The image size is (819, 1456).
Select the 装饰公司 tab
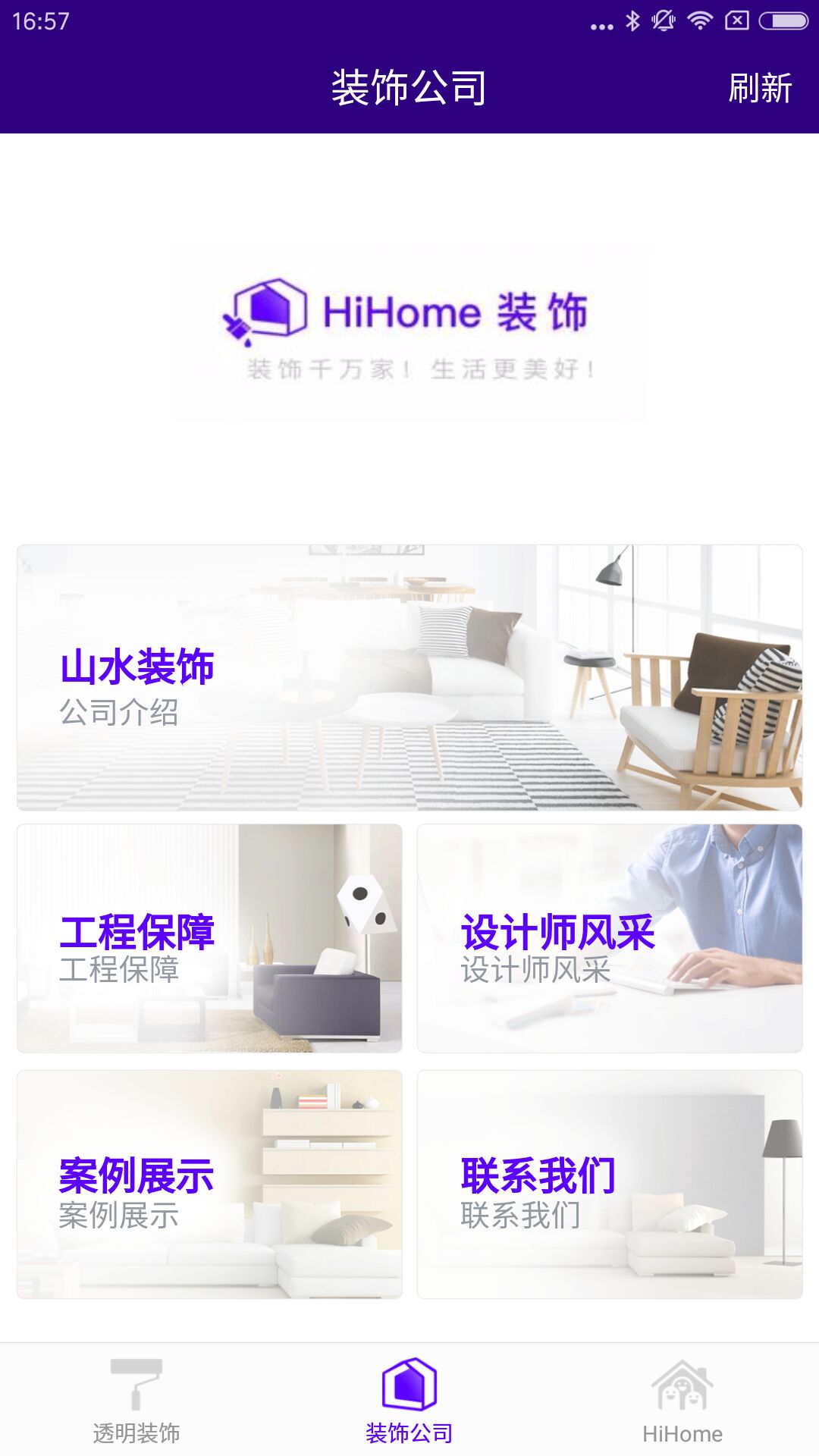point(409,1401)
